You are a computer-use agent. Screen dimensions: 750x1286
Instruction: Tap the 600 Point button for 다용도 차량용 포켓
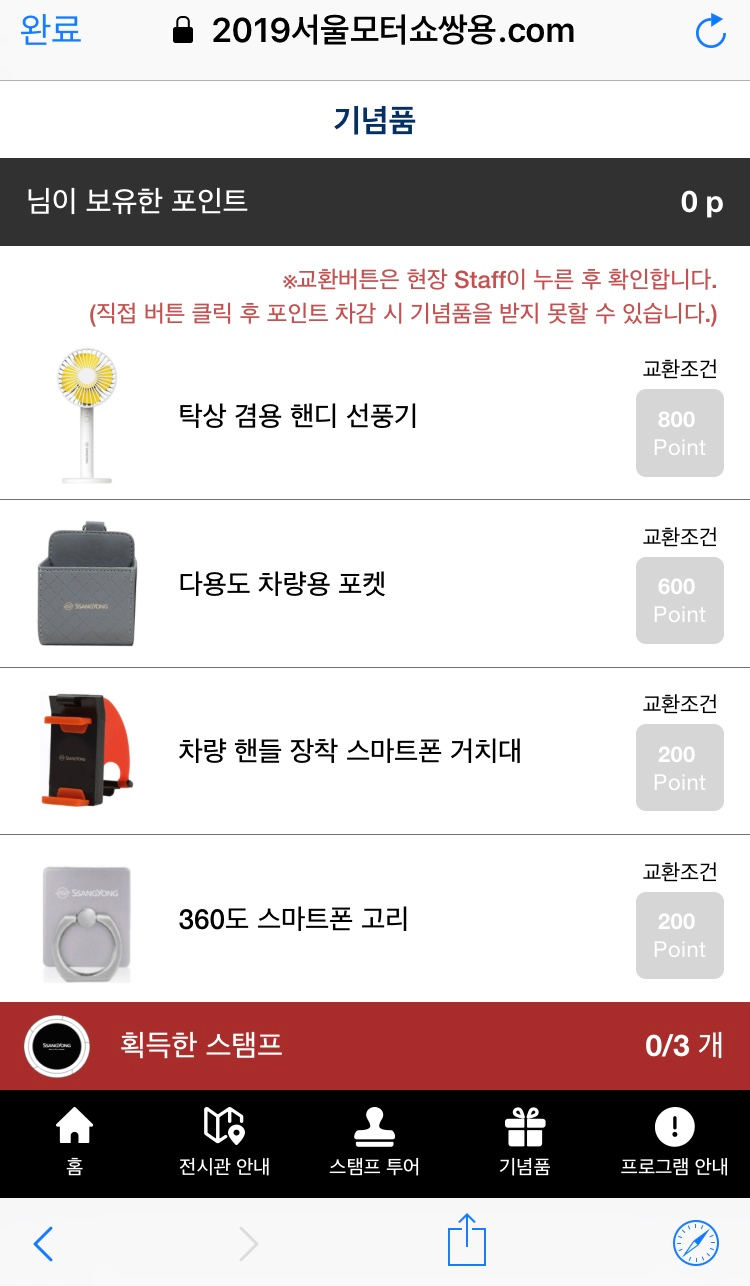[x=679, y=600]
